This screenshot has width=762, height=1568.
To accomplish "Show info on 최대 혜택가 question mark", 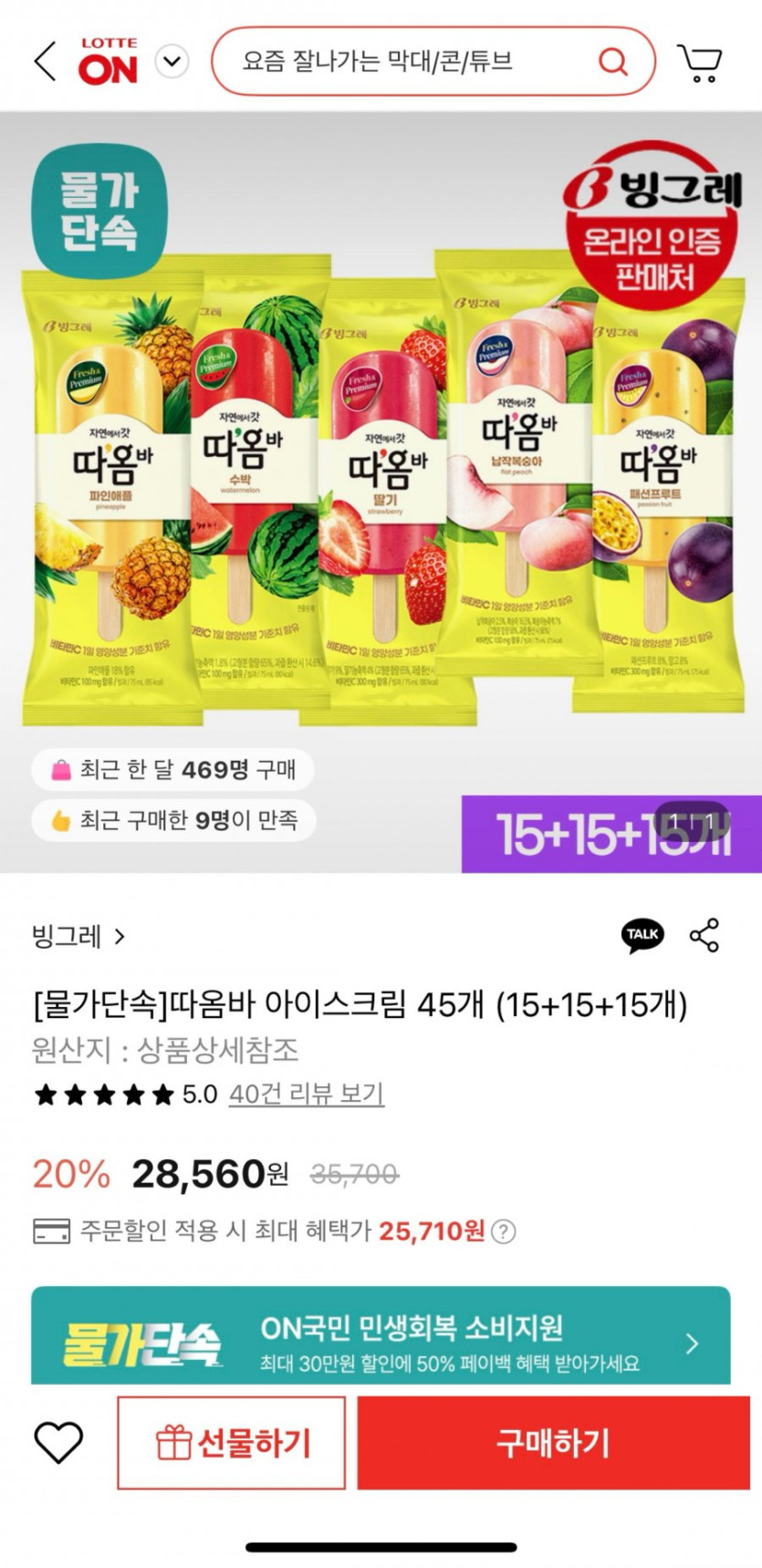I will tap(503, 1231).
